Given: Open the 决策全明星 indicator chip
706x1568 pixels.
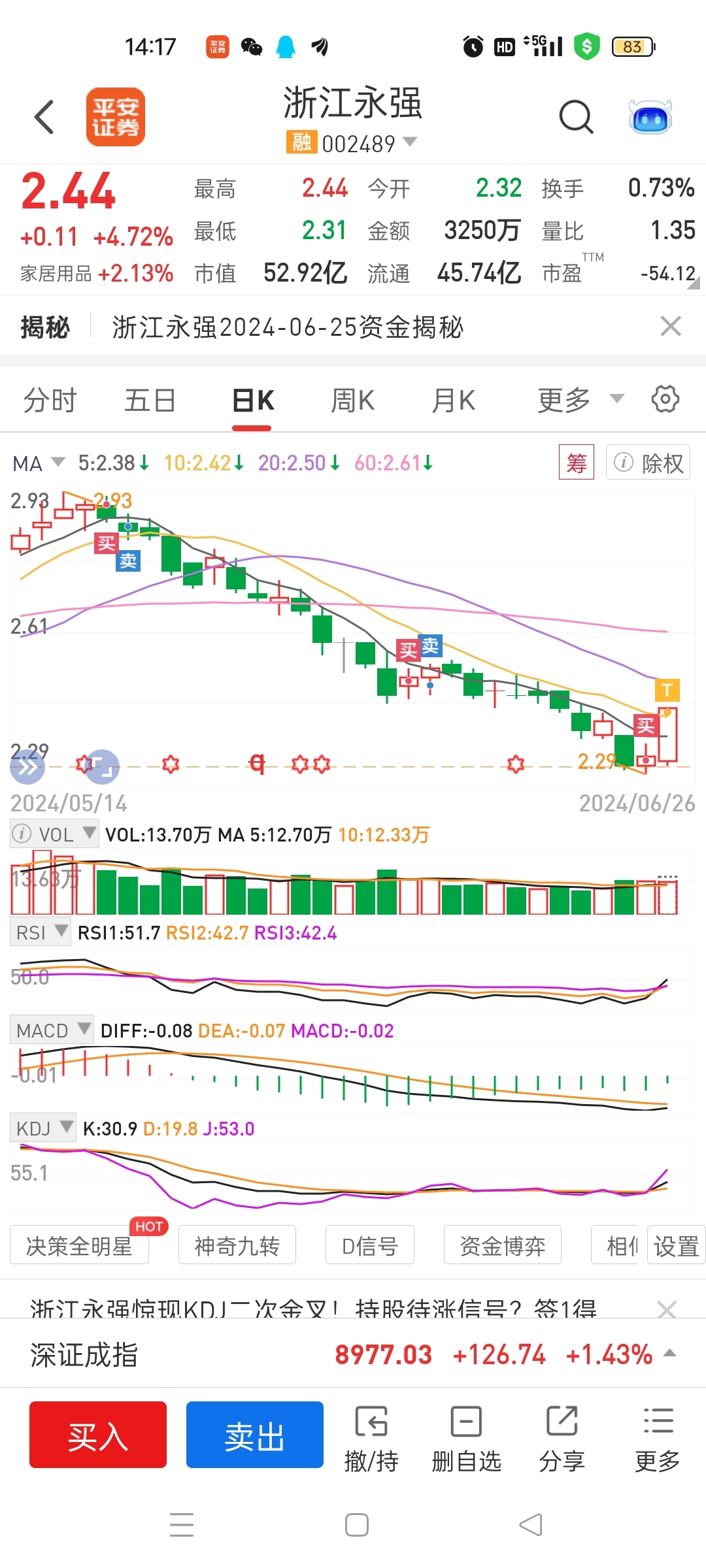Looking at the screenshot, I should pyautogui.click(x=79, y=1245).
